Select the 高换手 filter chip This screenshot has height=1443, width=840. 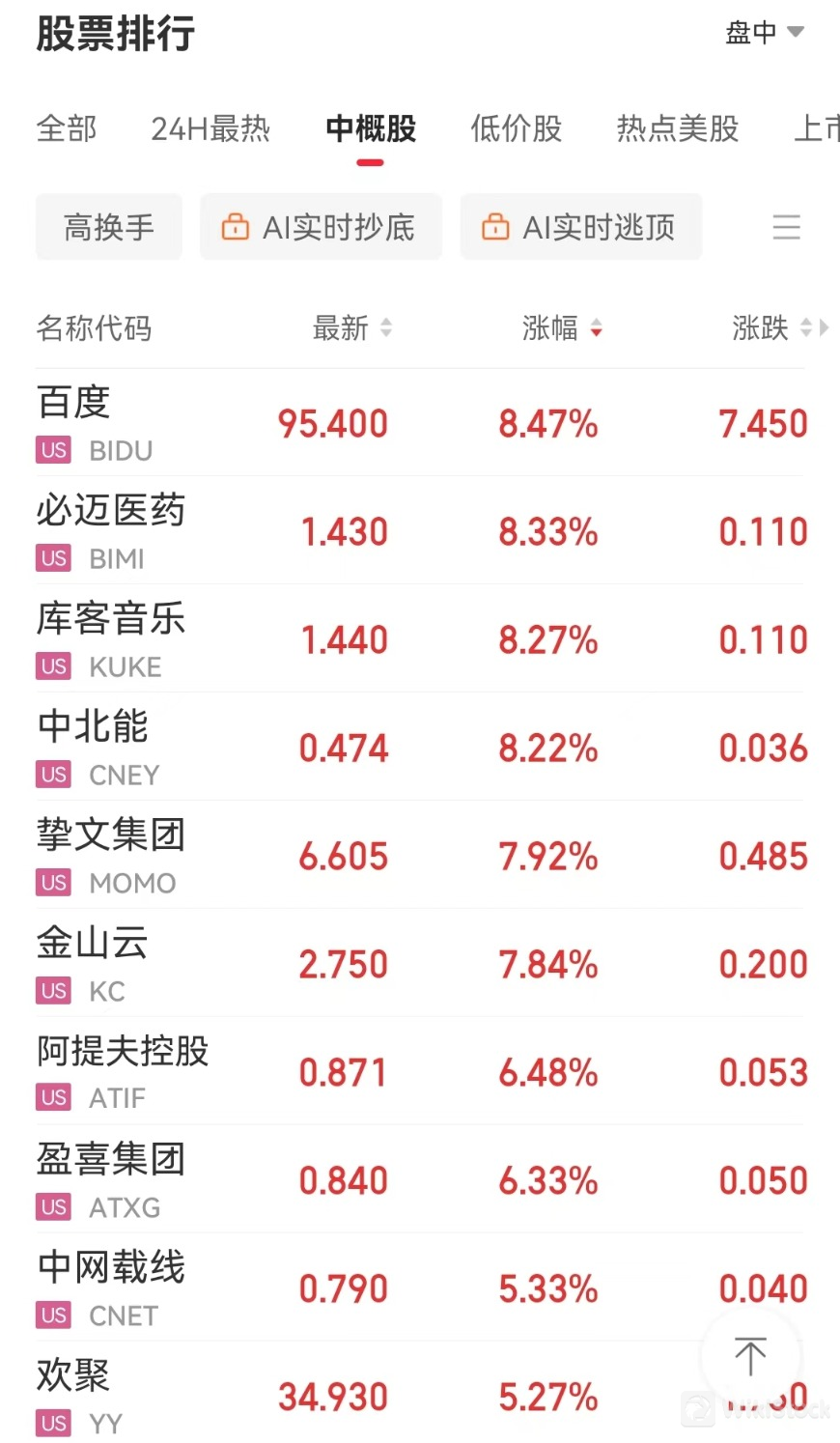109,228
